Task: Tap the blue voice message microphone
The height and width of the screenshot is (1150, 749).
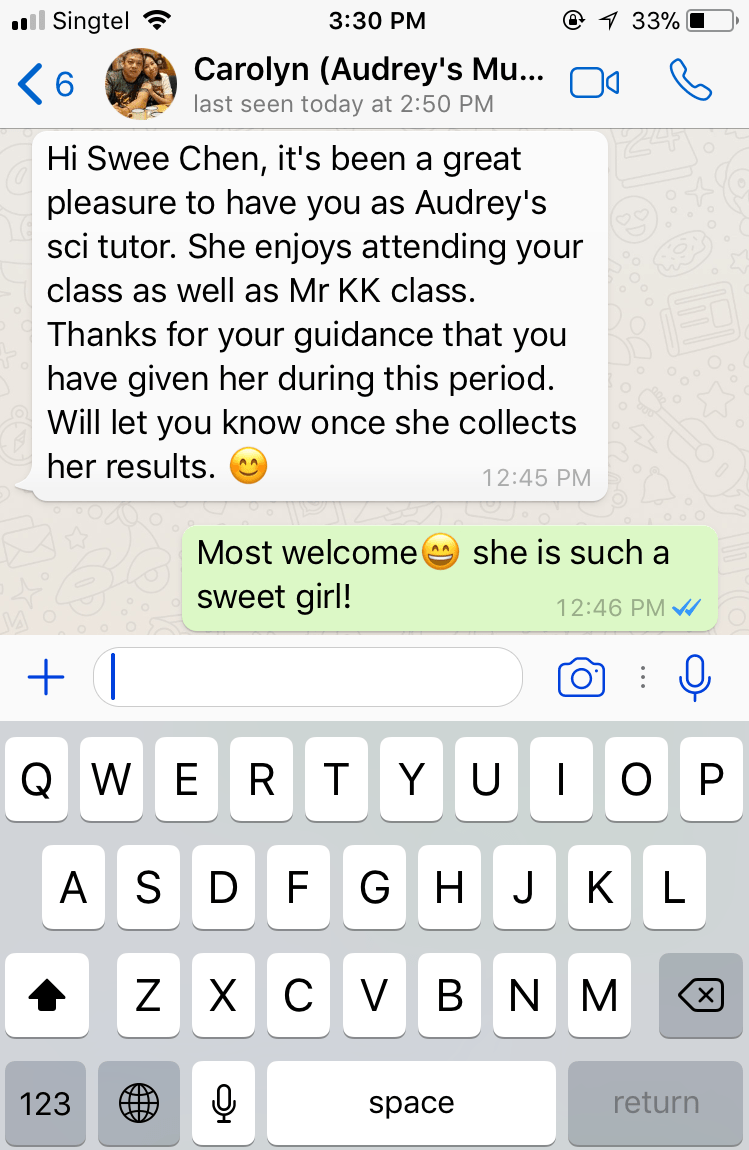Action: pos(694,679)
